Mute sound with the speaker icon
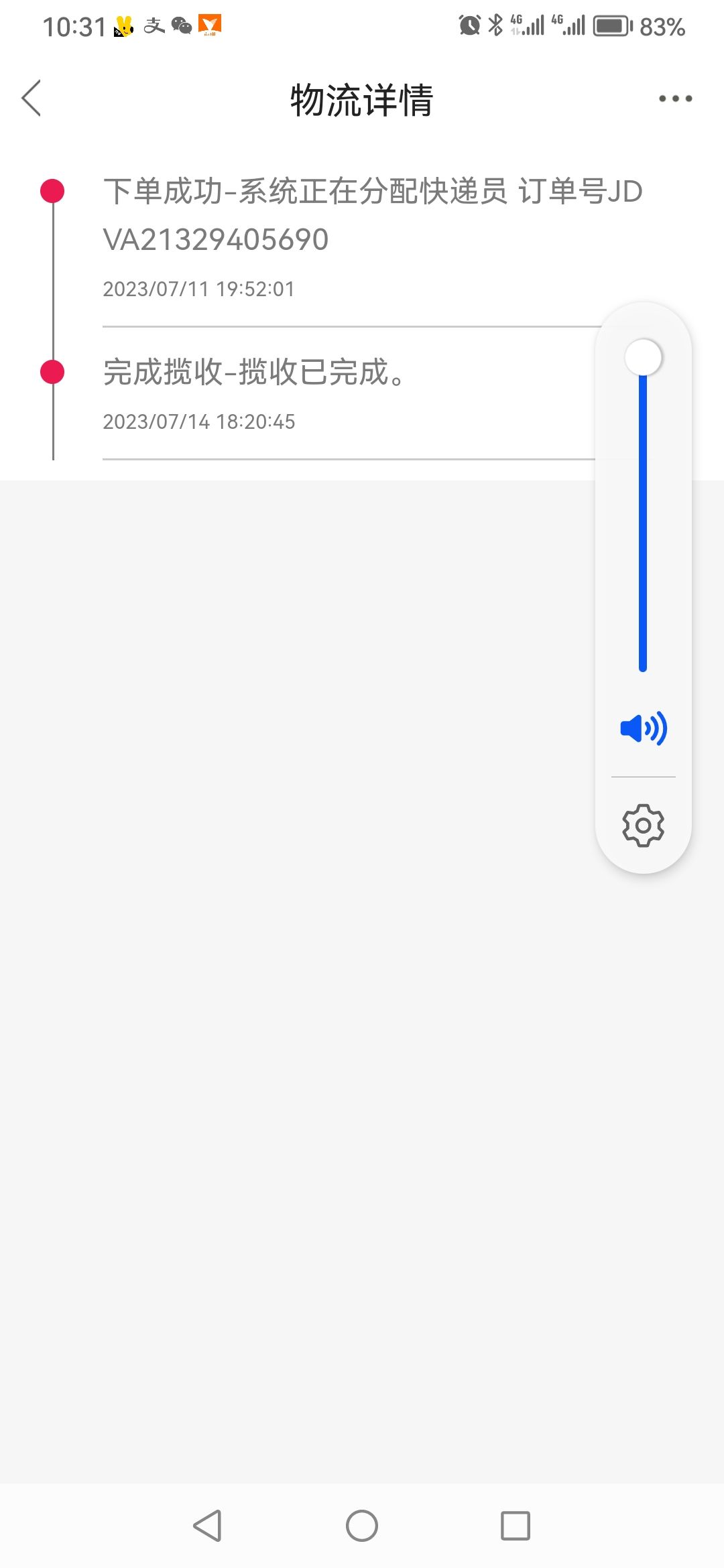724x1568 pixels. pos(644,728)
